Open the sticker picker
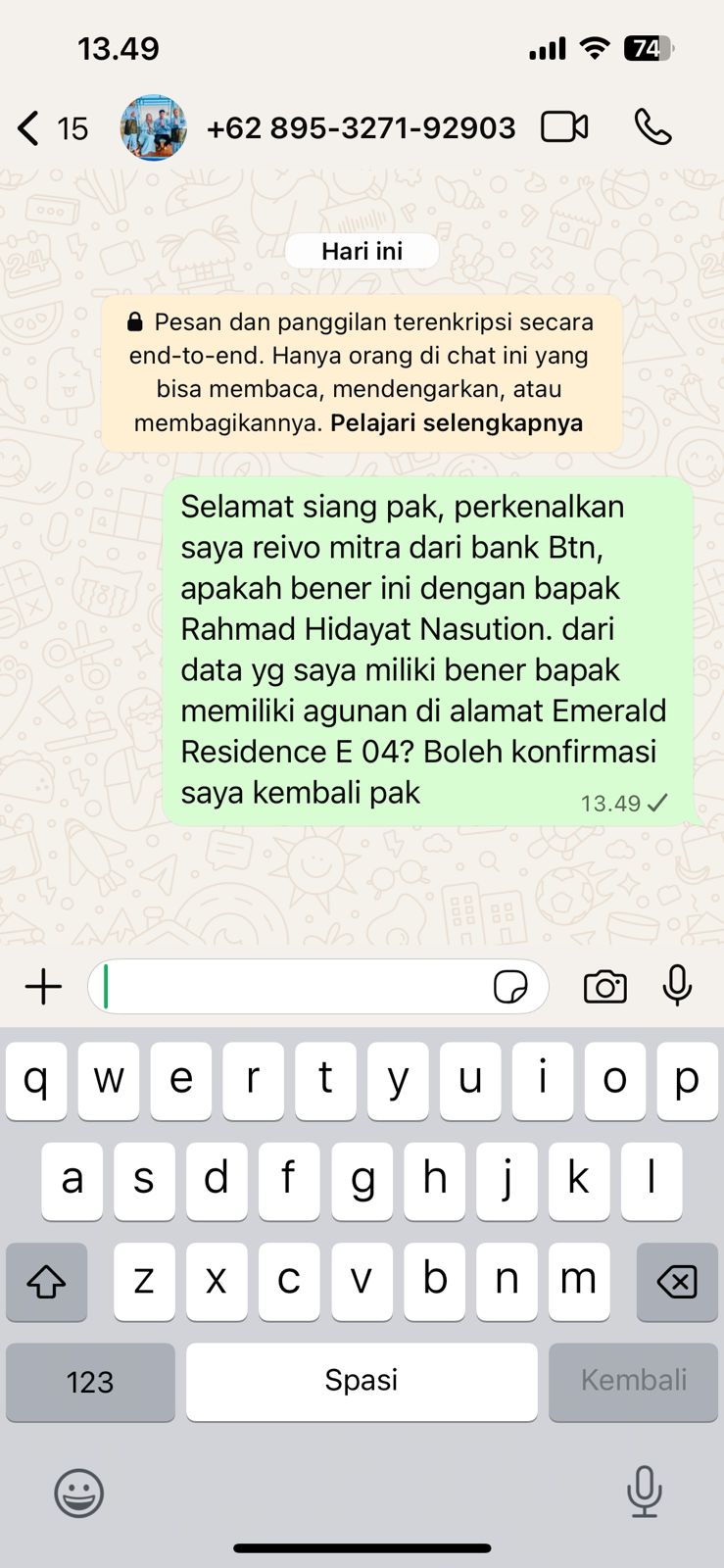 click(x=510, y=987)
